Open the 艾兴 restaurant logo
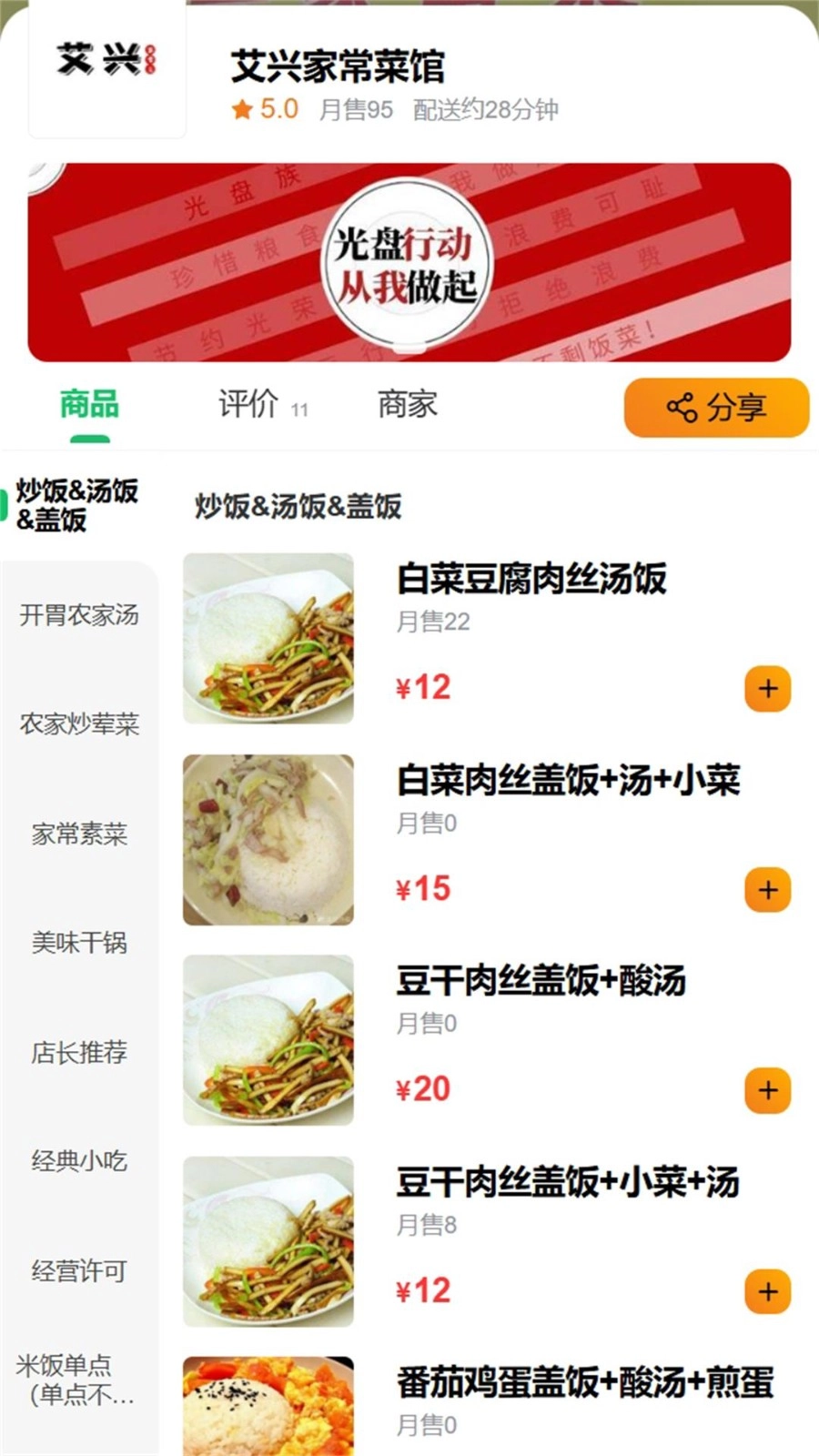 pyautogui.click(x=106, y=66)
